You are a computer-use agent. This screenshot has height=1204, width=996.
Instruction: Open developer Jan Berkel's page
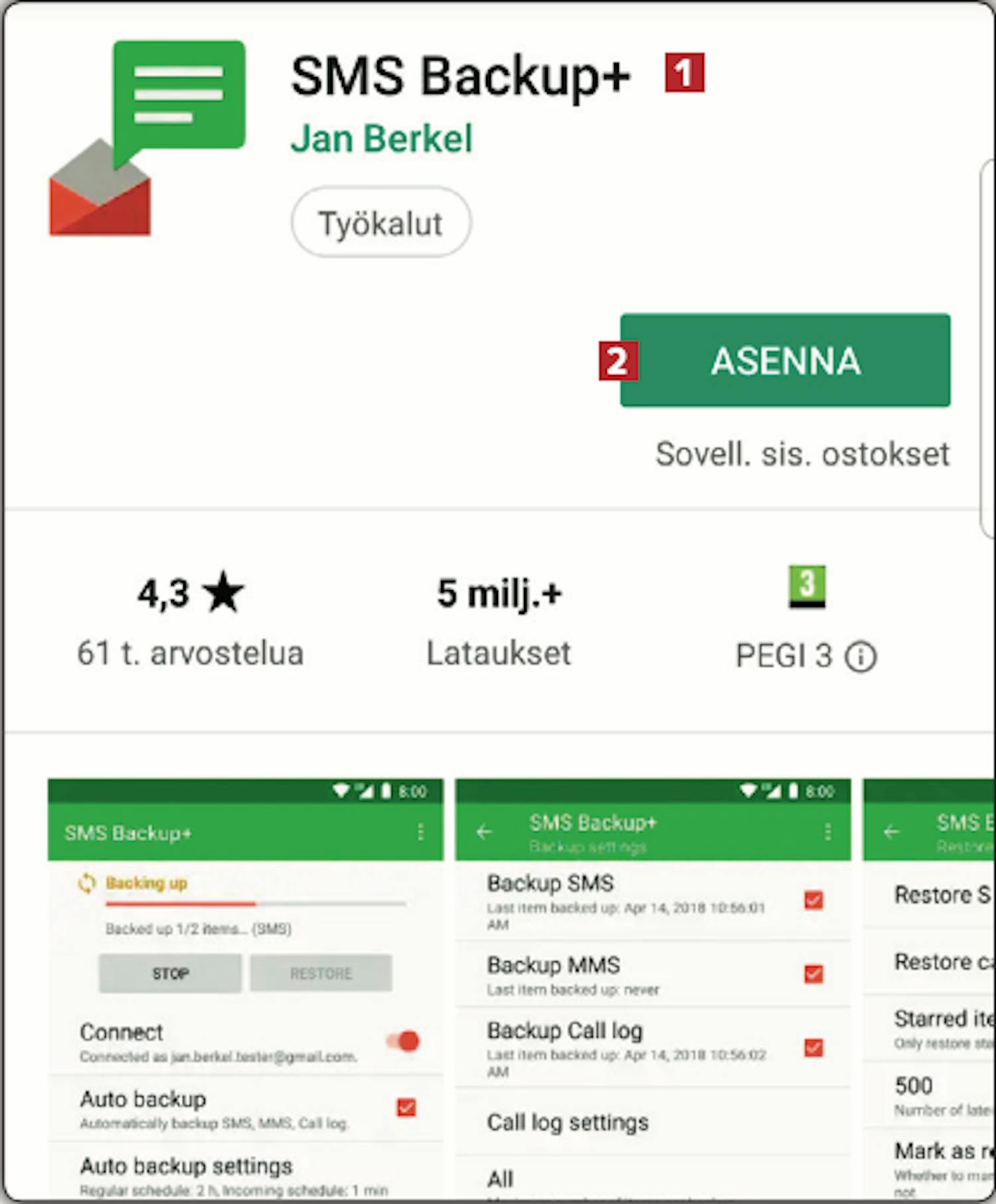click(x=382, y=139)
